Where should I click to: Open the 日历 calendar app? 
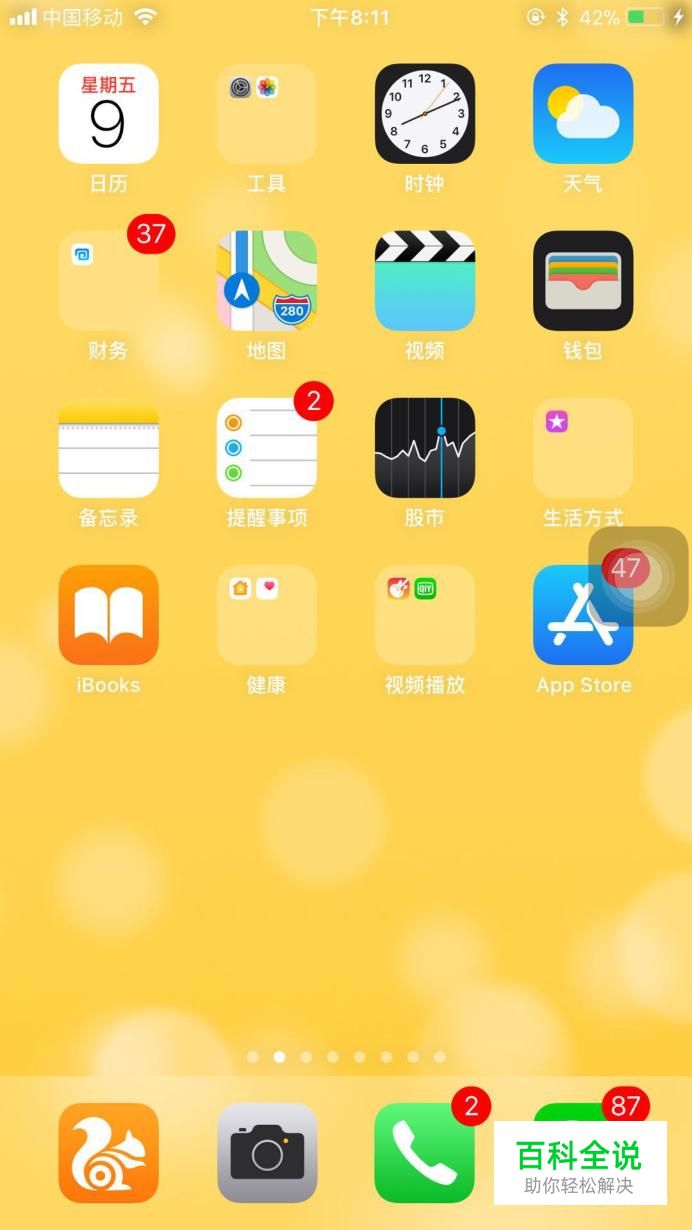(108, 114)
